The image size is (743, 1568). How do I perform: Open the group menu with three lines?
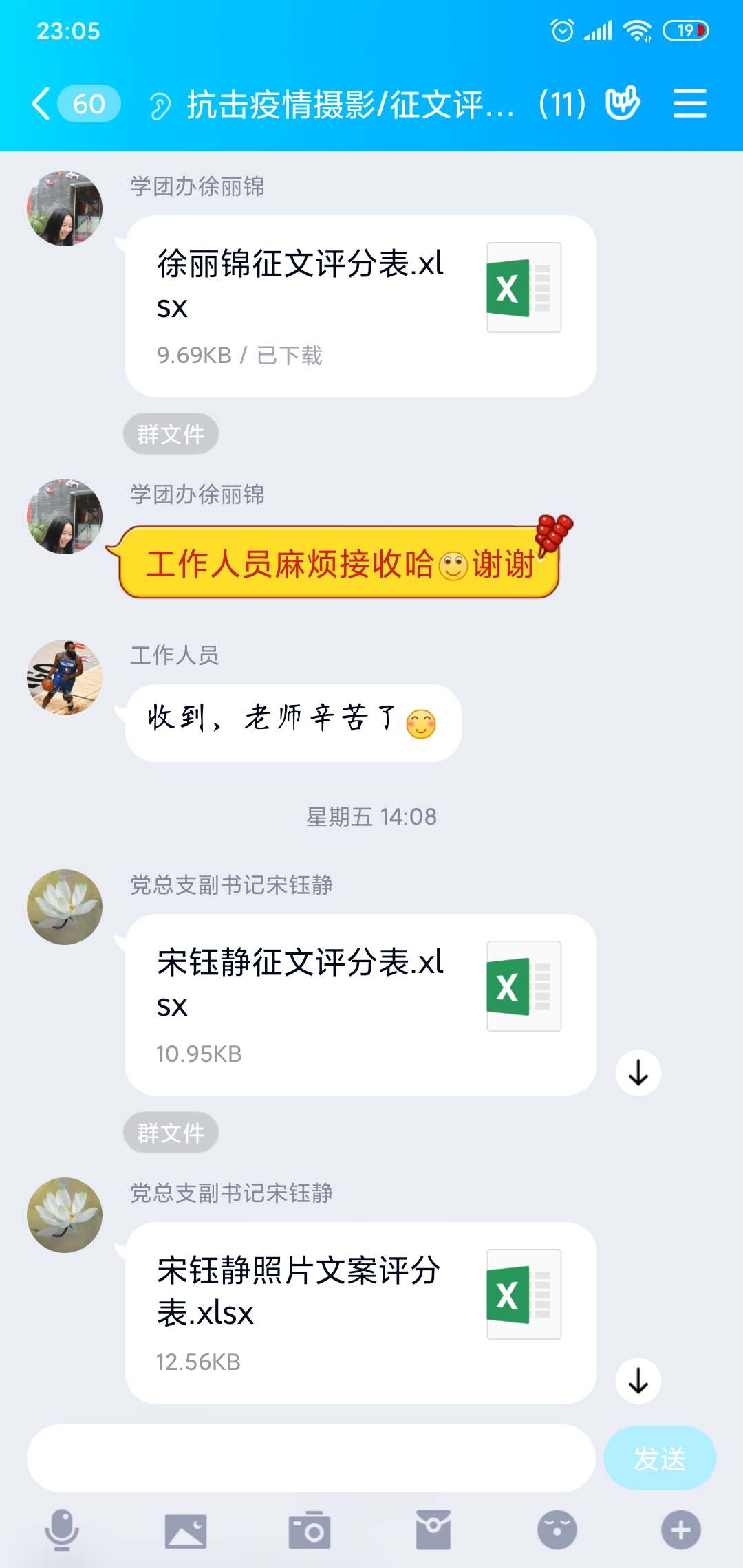click(689, 104)
